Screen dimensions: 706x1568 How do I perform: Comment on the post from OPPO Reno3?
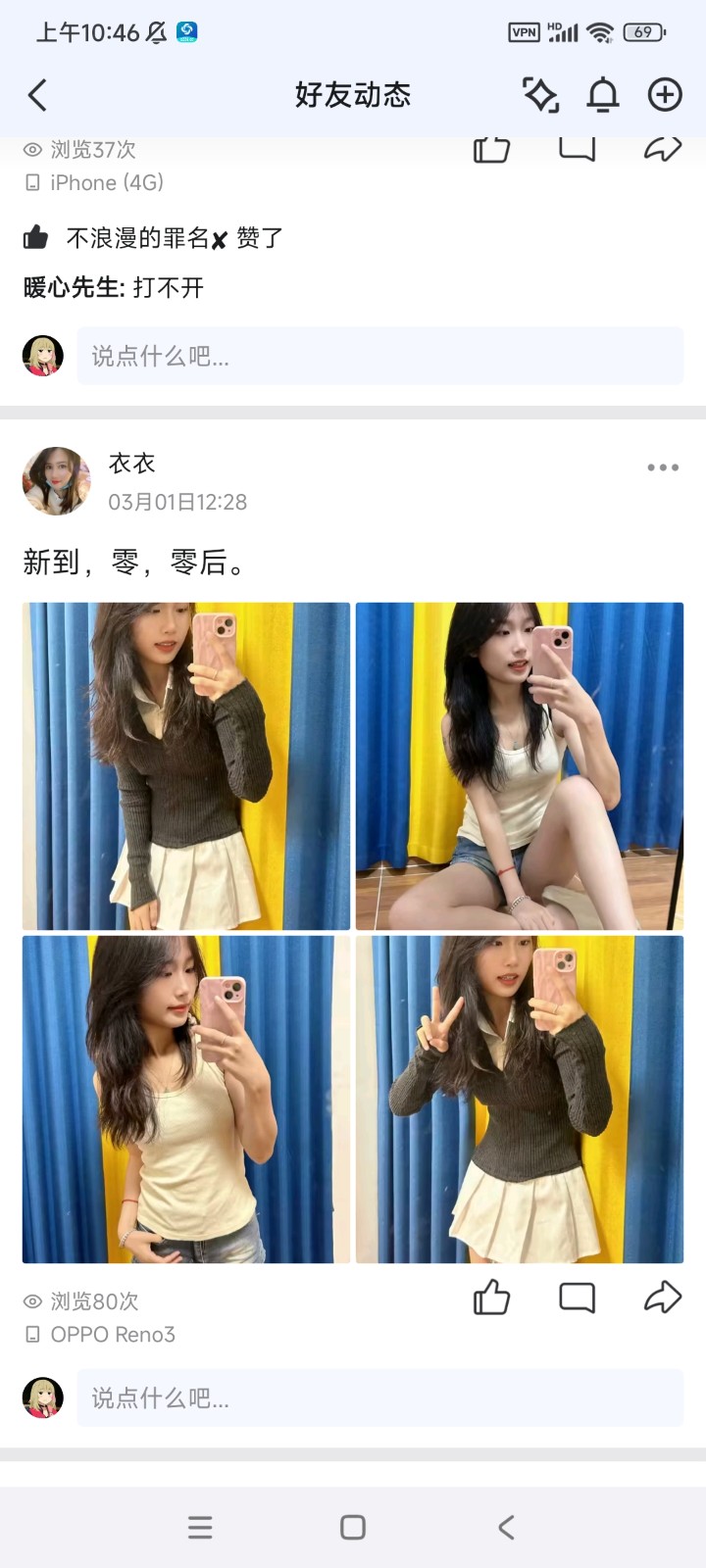tap(577, 1298)
